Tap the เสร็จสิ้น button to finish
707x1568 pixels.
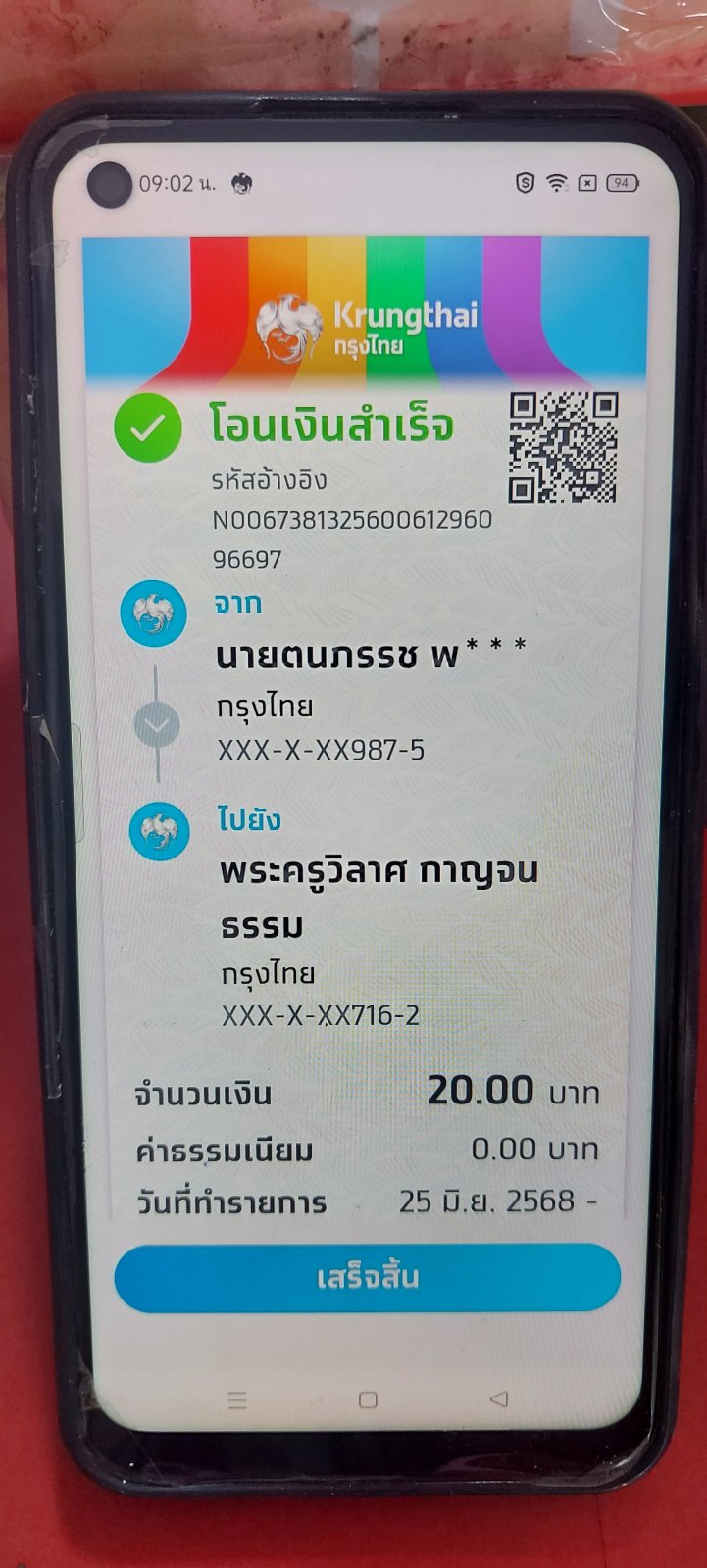point(368,1278)
